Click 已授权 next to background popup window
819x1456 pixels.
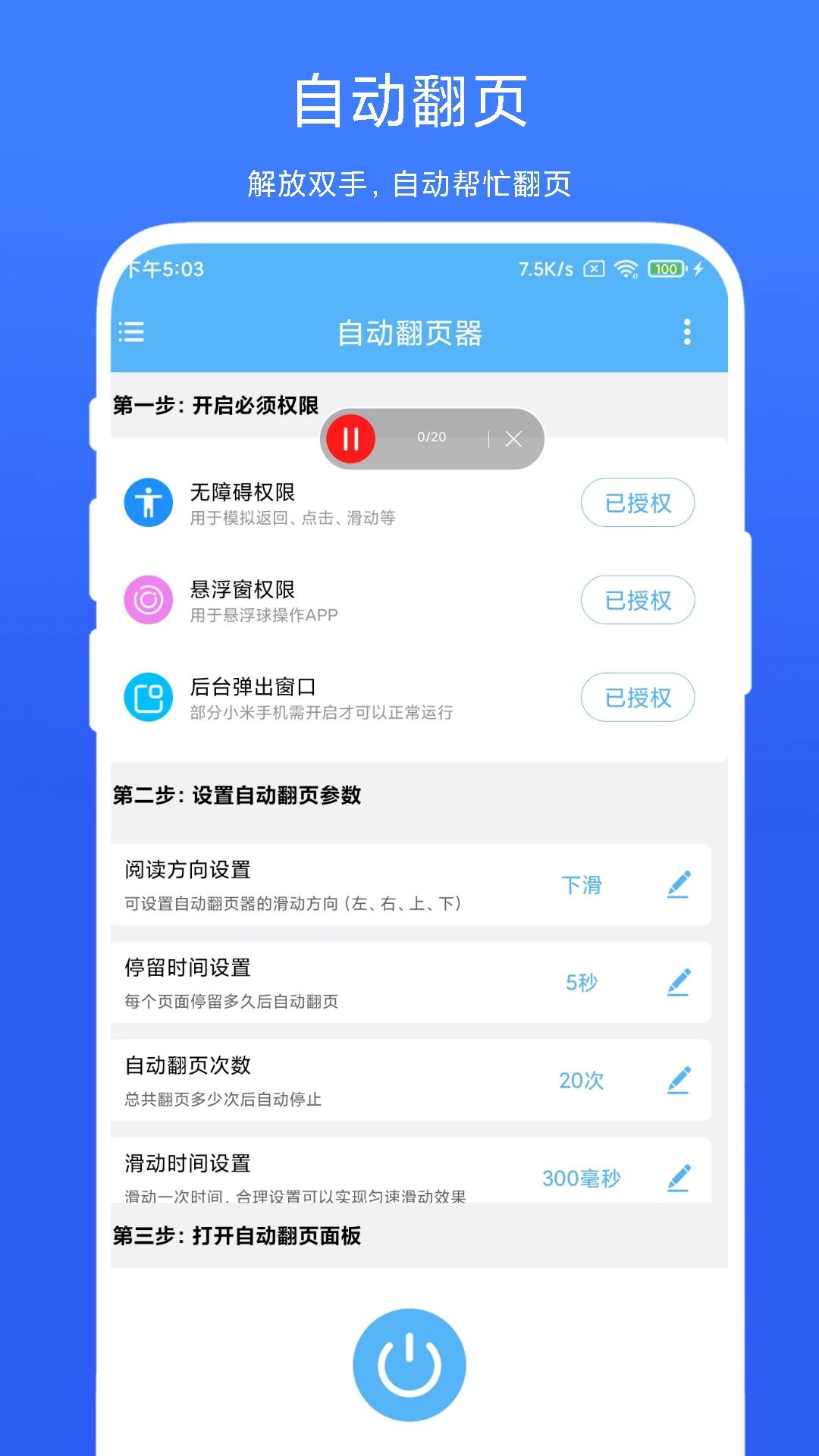[638, 696]
